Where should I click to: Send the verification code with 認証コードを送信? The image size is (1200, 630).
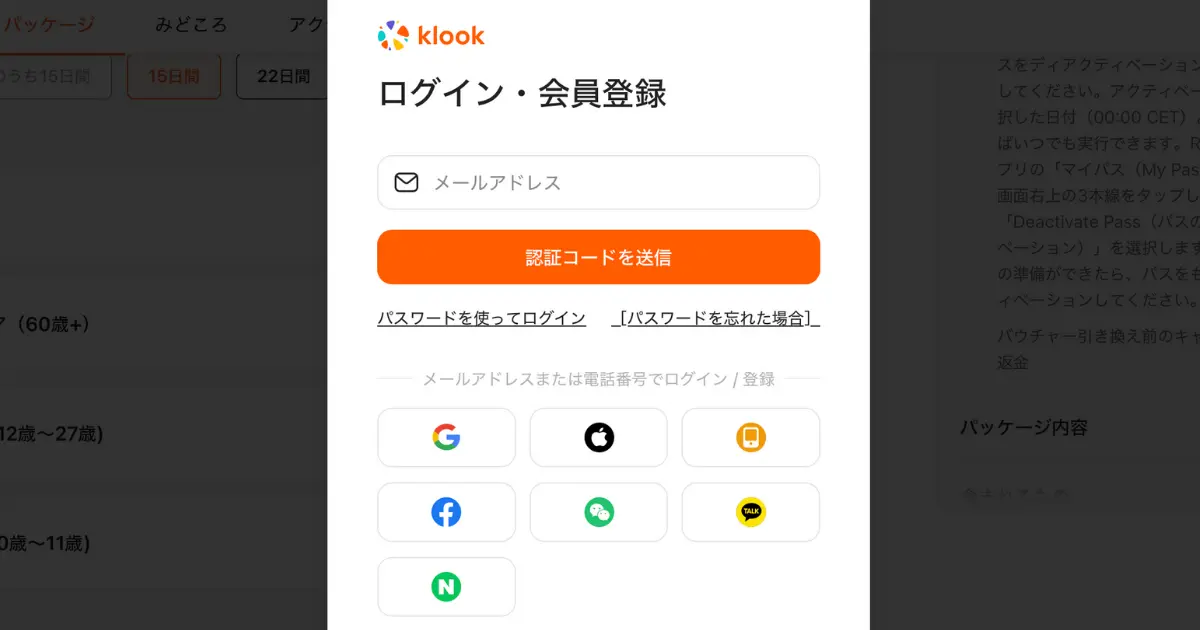tap(598, 258)
